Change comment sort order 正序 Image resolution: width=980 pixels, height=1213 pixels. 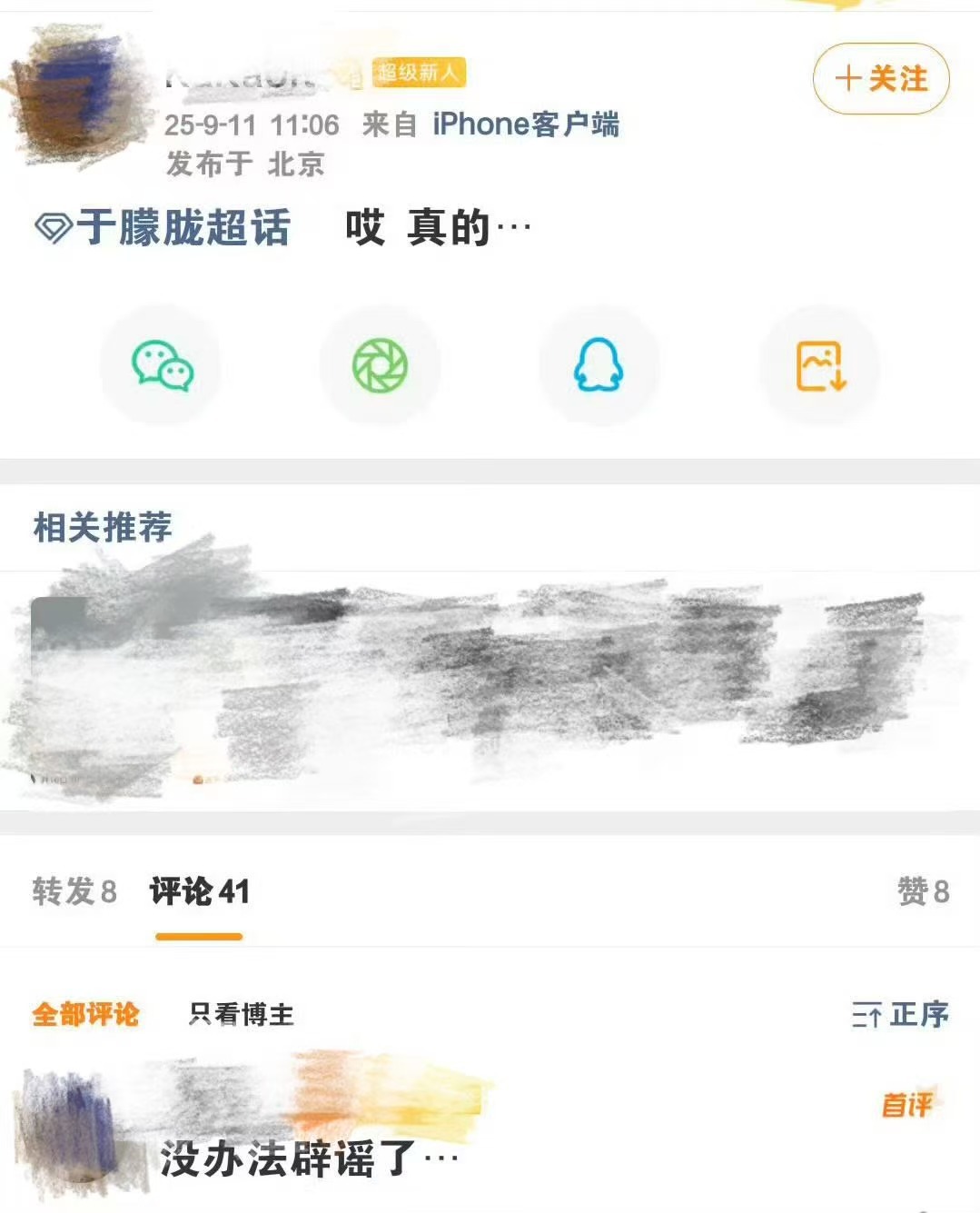900,1014
